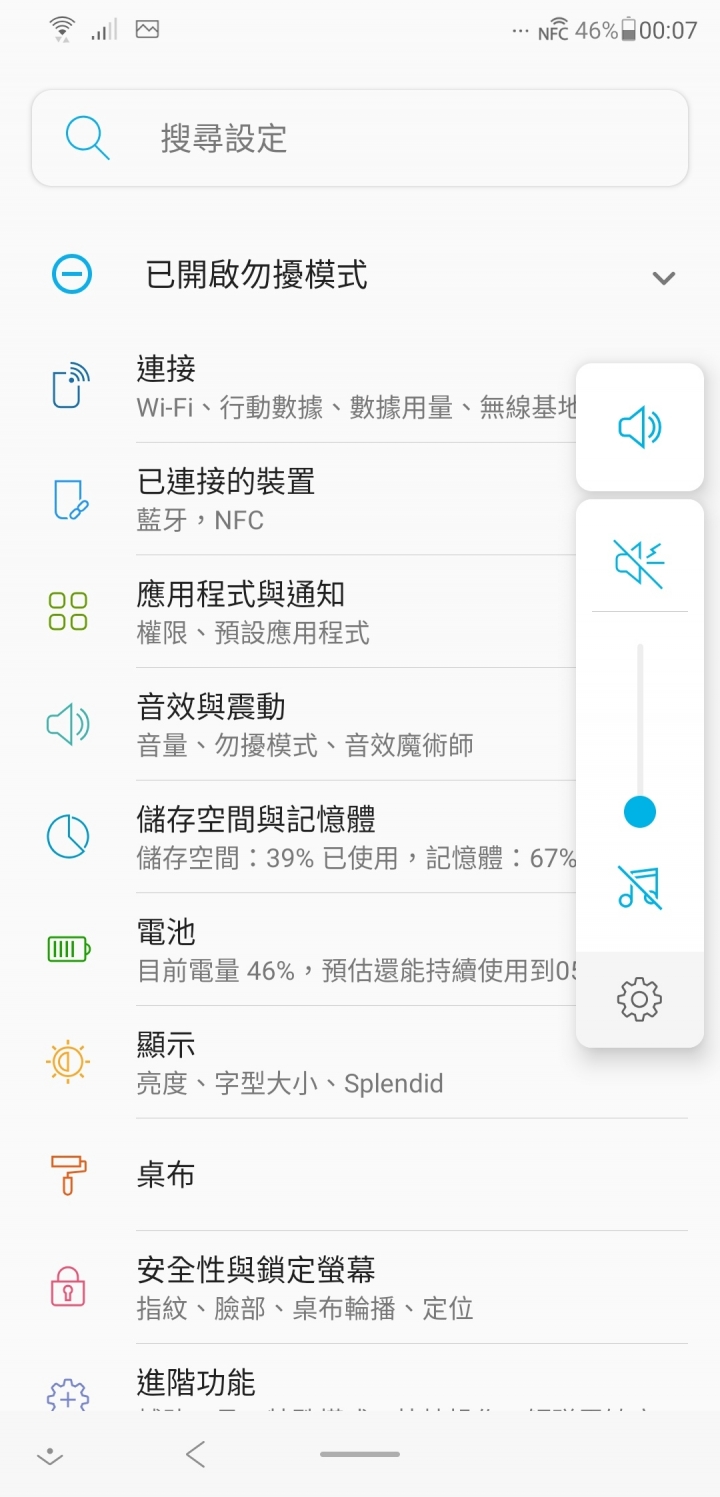720x1497 pixels.
Task: Tap the muted media music icon
Action: click(x=640, y=887)
